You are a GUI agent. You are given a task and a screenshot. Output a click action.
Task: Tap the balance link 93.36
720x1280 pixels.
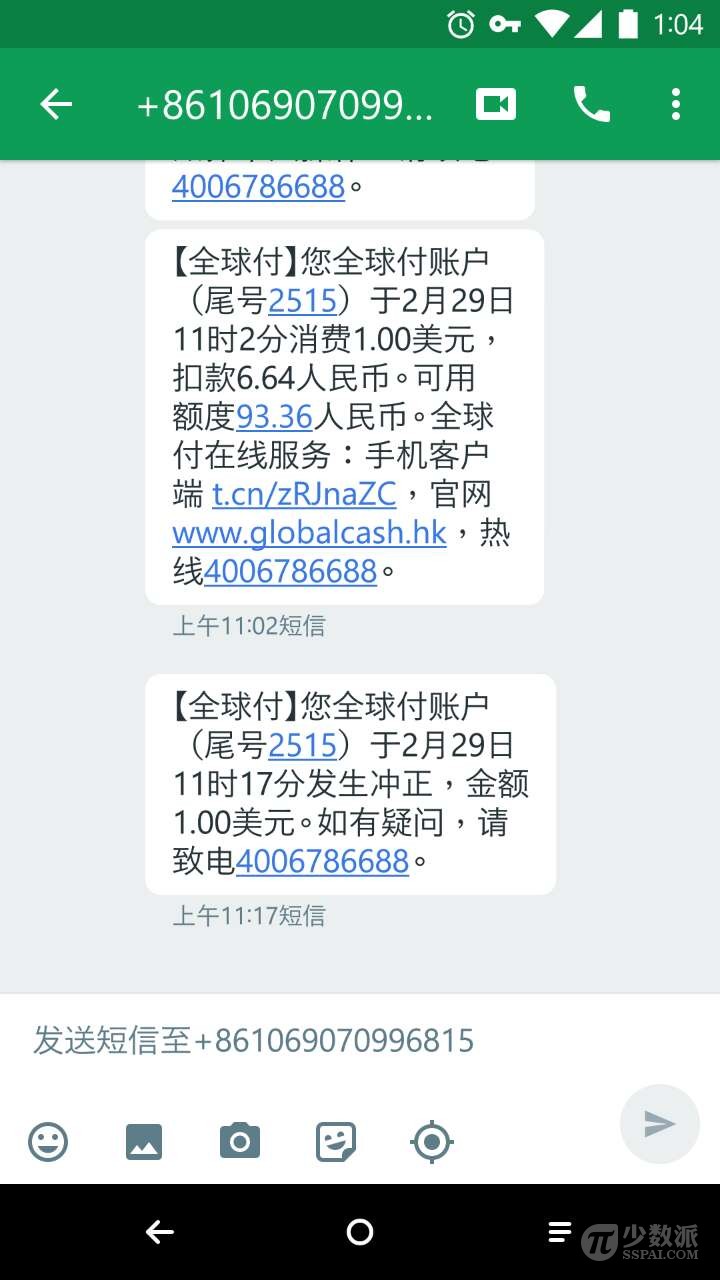tap(274, 416)
